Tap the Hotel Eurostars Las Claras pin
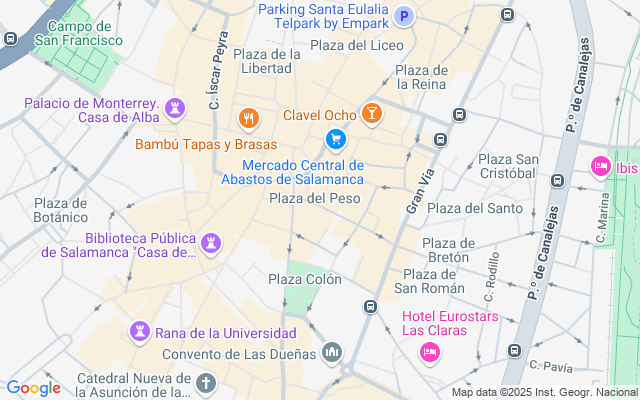Viewport: 640px width, 400px height. [430, 350]
